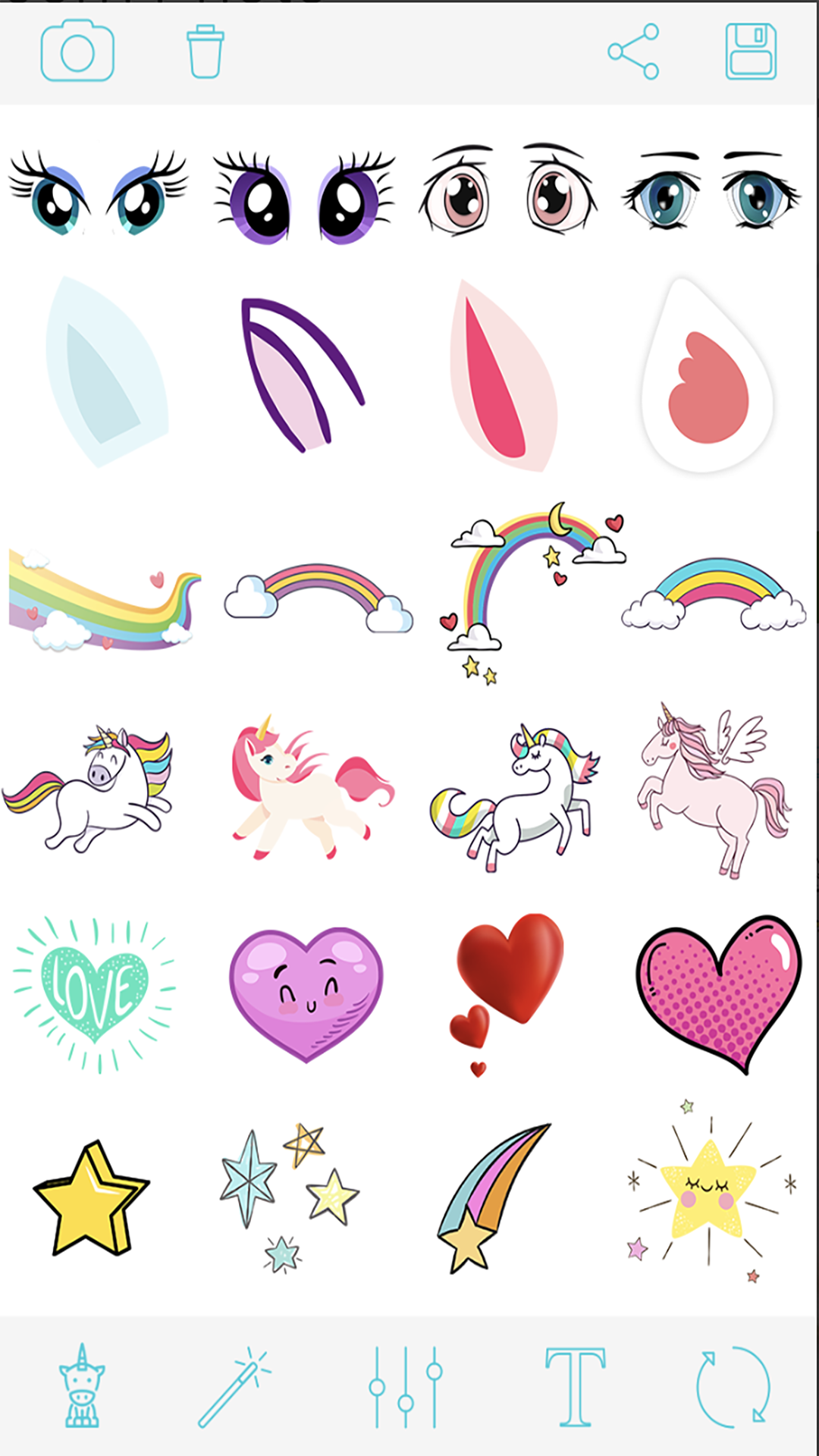Add the mint LOVE heart sticker
This screenshot has height=1456, width=819.
click(x=95, y=995)
